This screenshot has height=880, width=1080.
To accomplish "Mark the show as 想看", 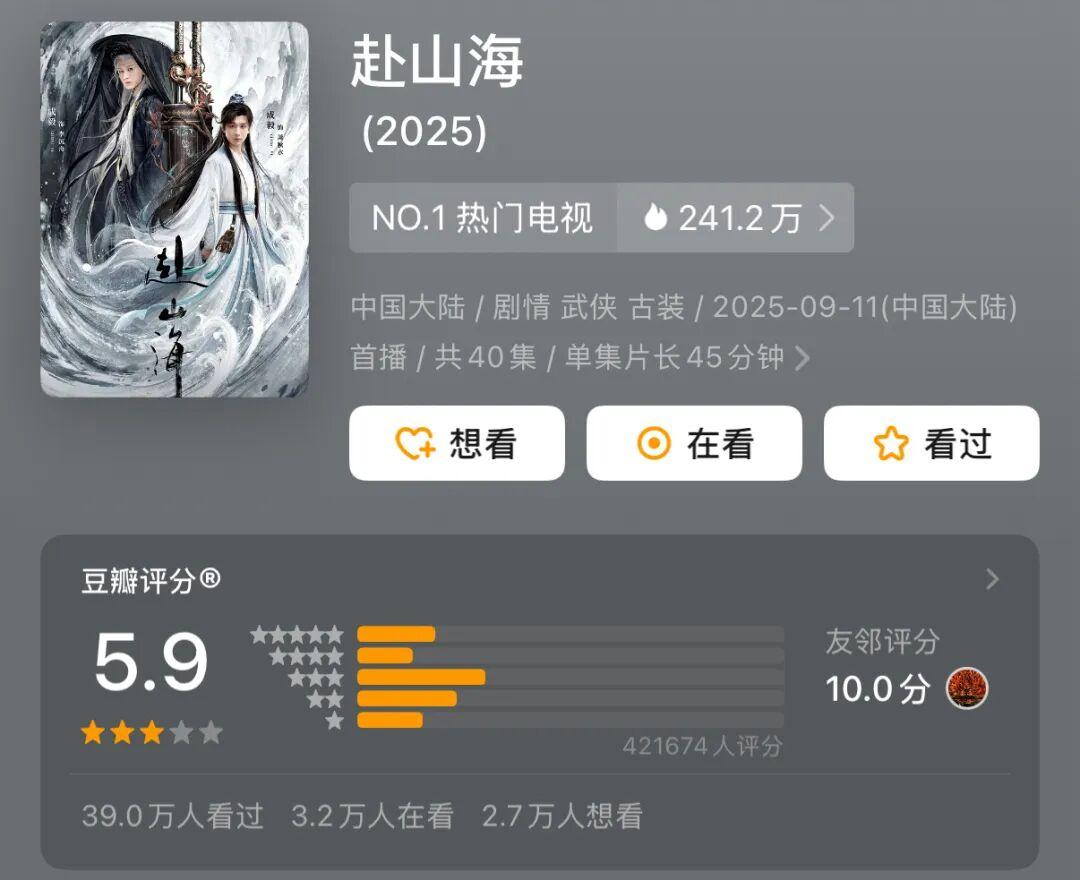I will 457,443.
